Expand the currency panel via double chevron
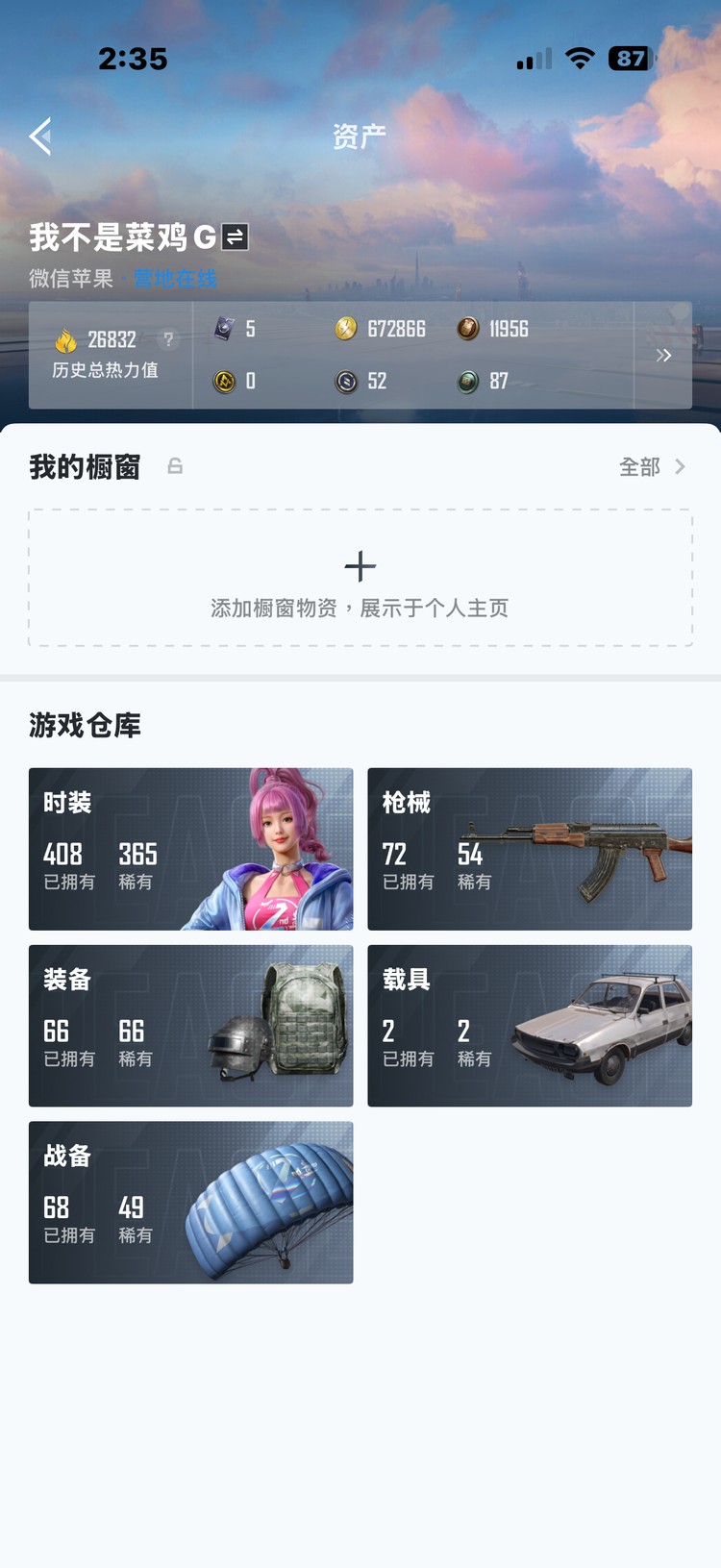This screenshot has height=1568, width=721. pyautogui.click(x=663, y=356)
